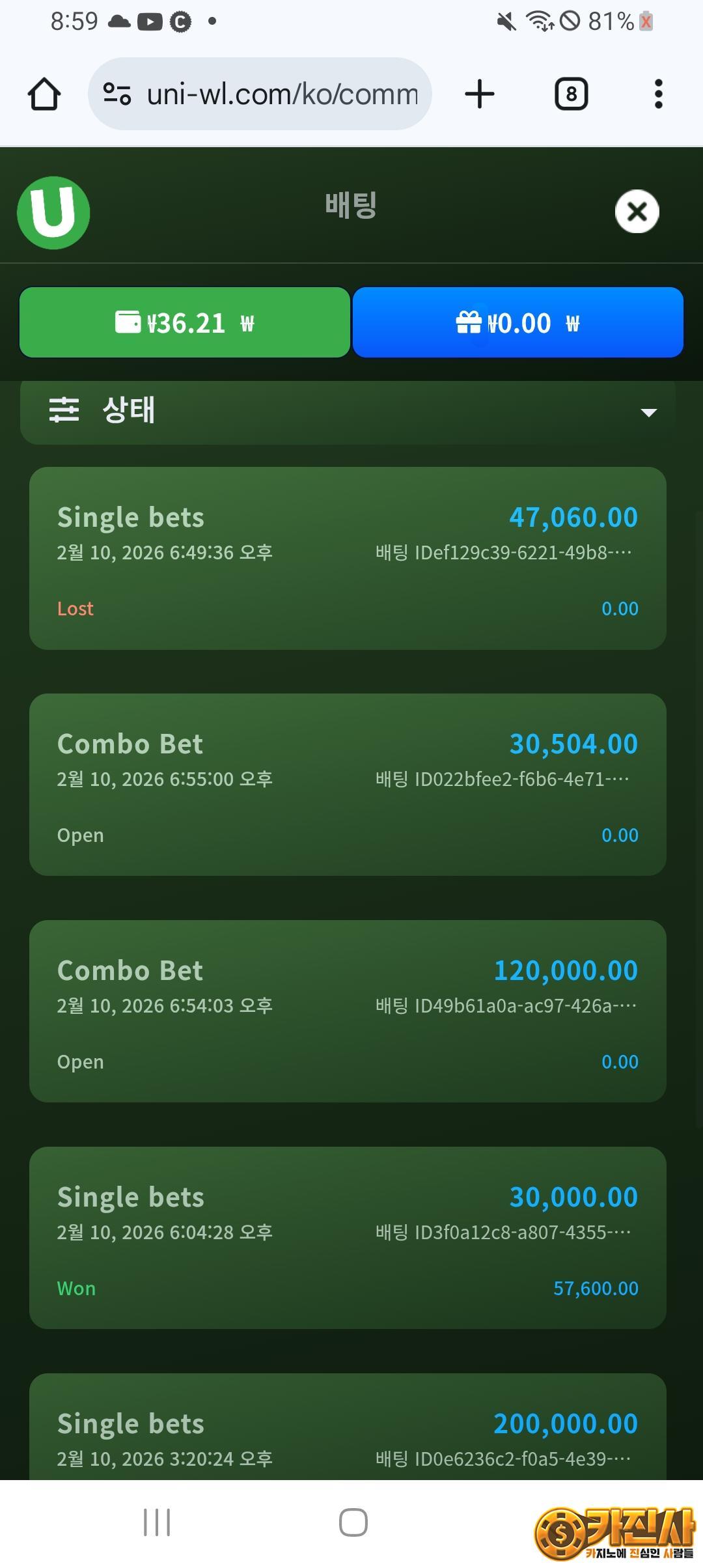Image resolution: width=703 pixels, height=1568 pixels.
Task: Tap the green U site logo
Action: (x=53, y=212)
